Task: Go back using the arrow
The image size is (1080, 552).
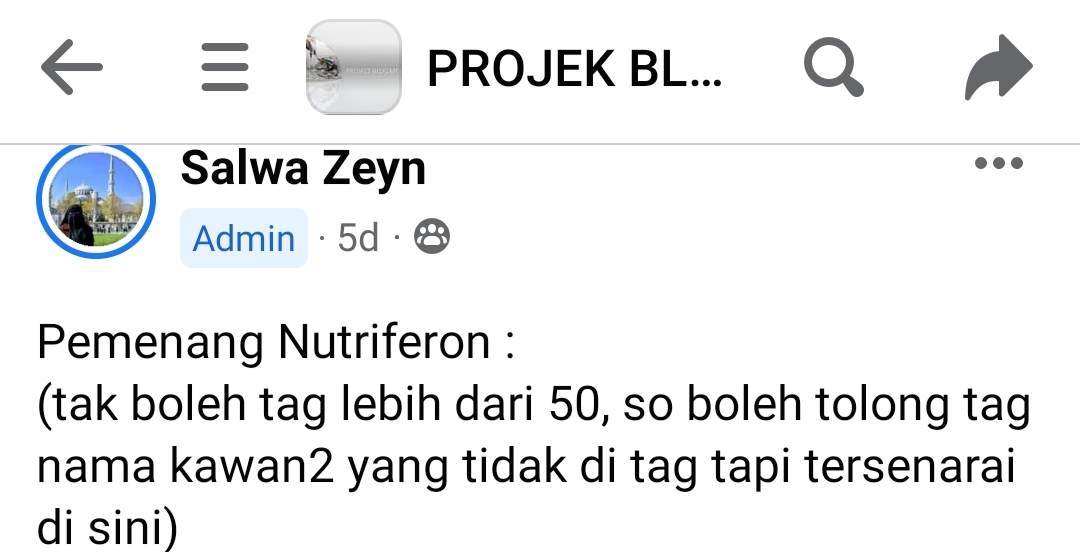Action: (x=72, y=67)
